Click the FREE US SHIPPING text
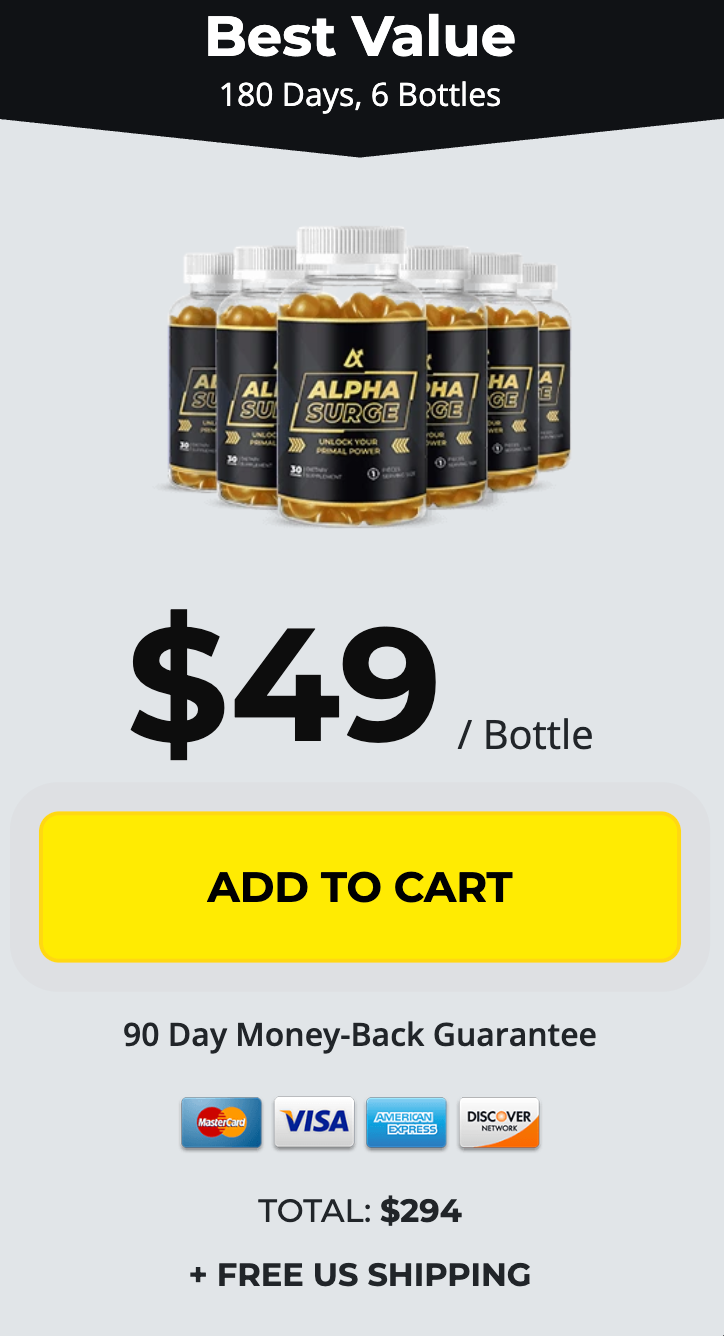Screen dimensions: 724x1336 (x=360, y=1275)
